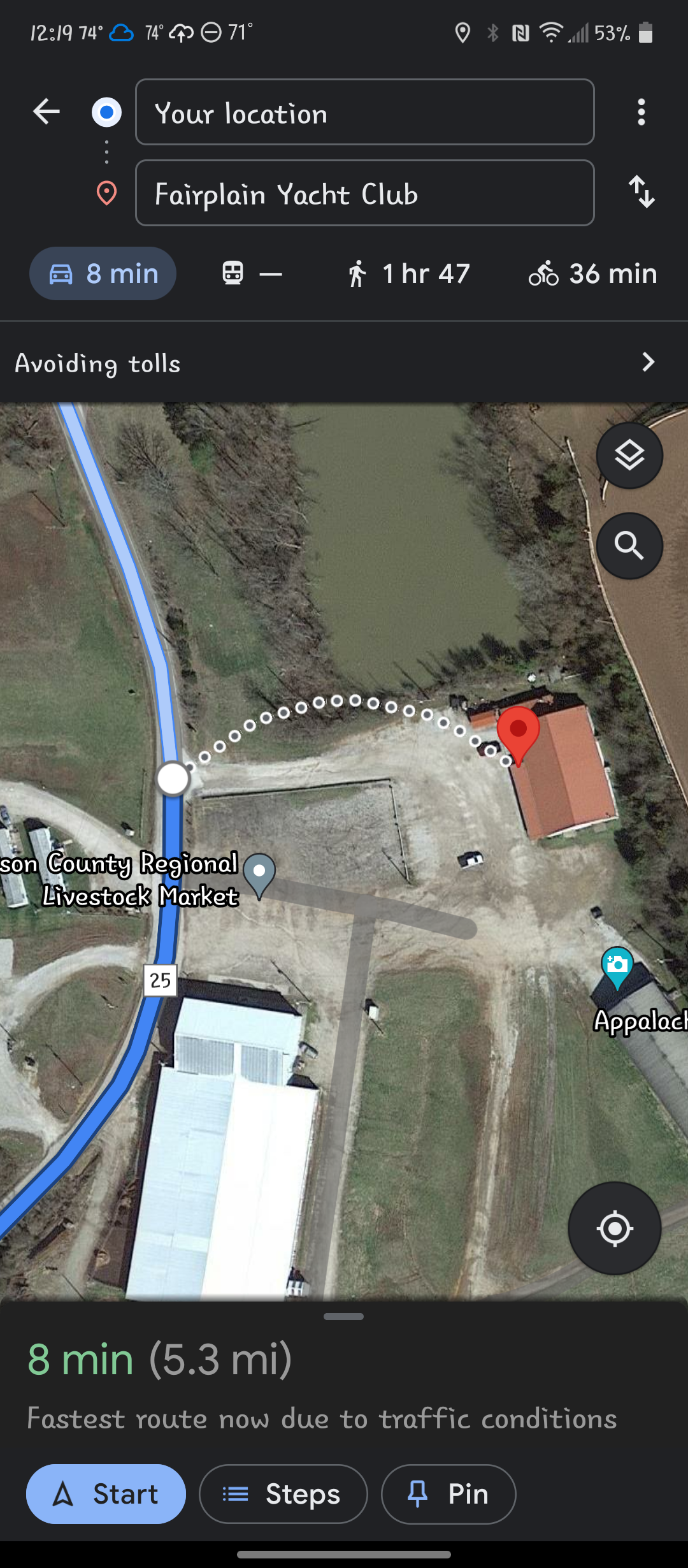The image size is (688, 1568).
Task: Open search on the map
Action: click(x=629, y=546)
